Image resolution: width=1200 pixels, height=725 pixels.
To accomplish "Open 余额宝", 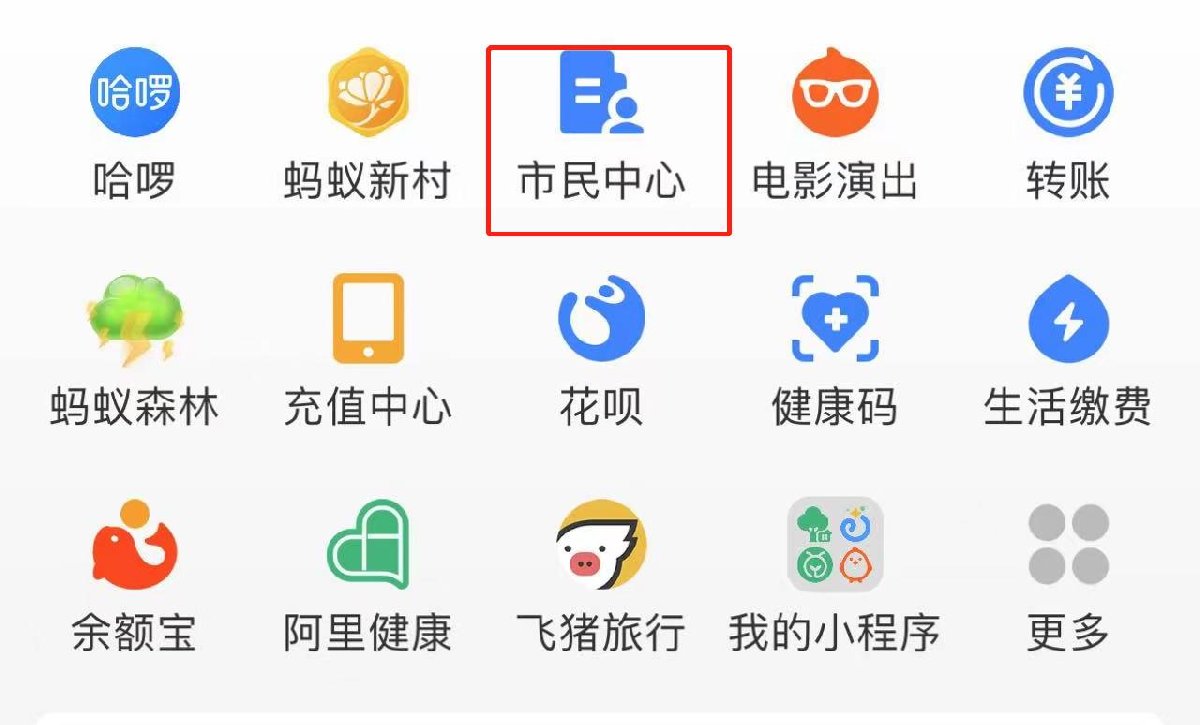I will [134, 545].
